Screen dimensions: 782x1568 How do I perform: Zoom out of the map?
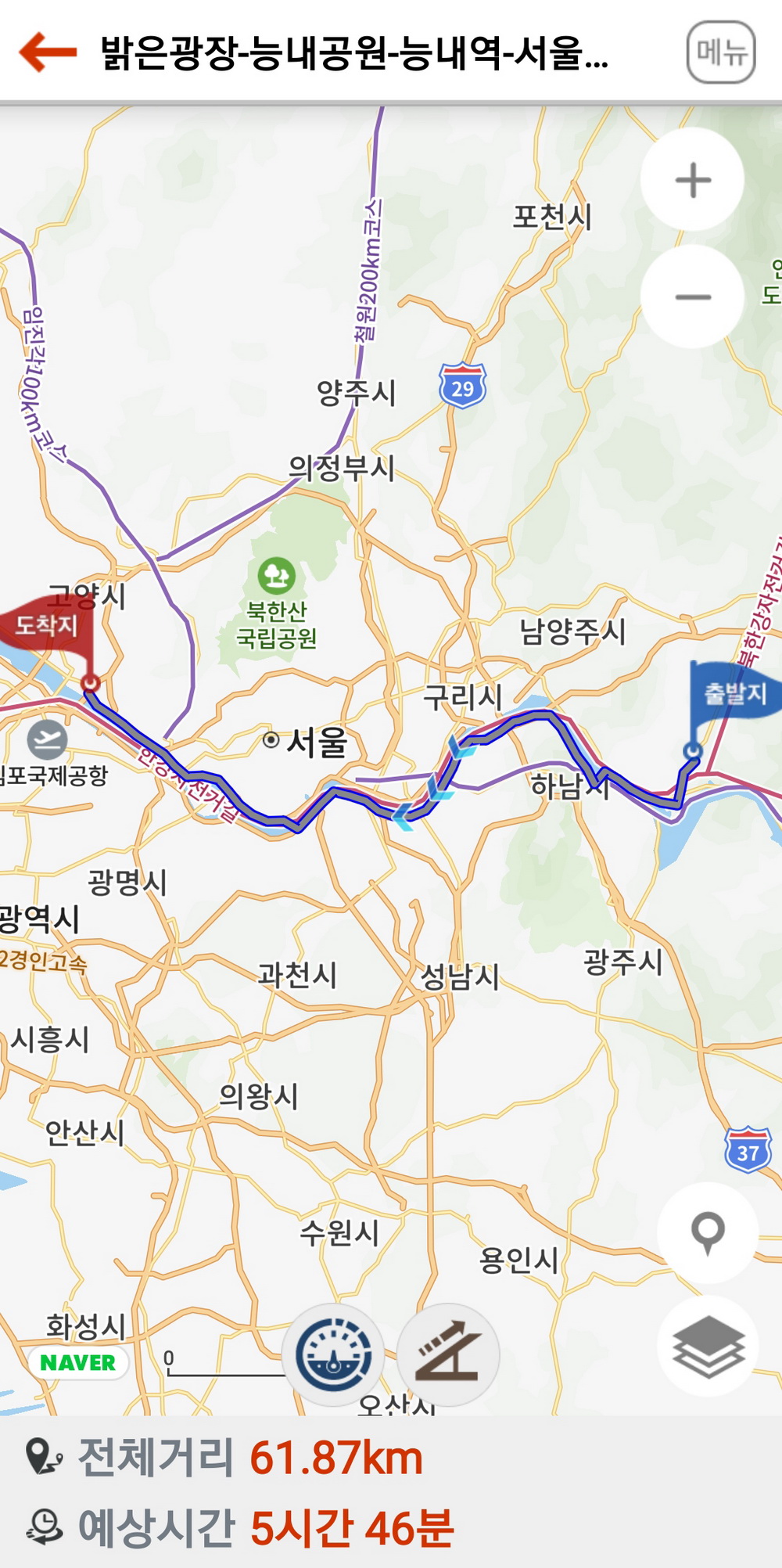click(692, 297)
